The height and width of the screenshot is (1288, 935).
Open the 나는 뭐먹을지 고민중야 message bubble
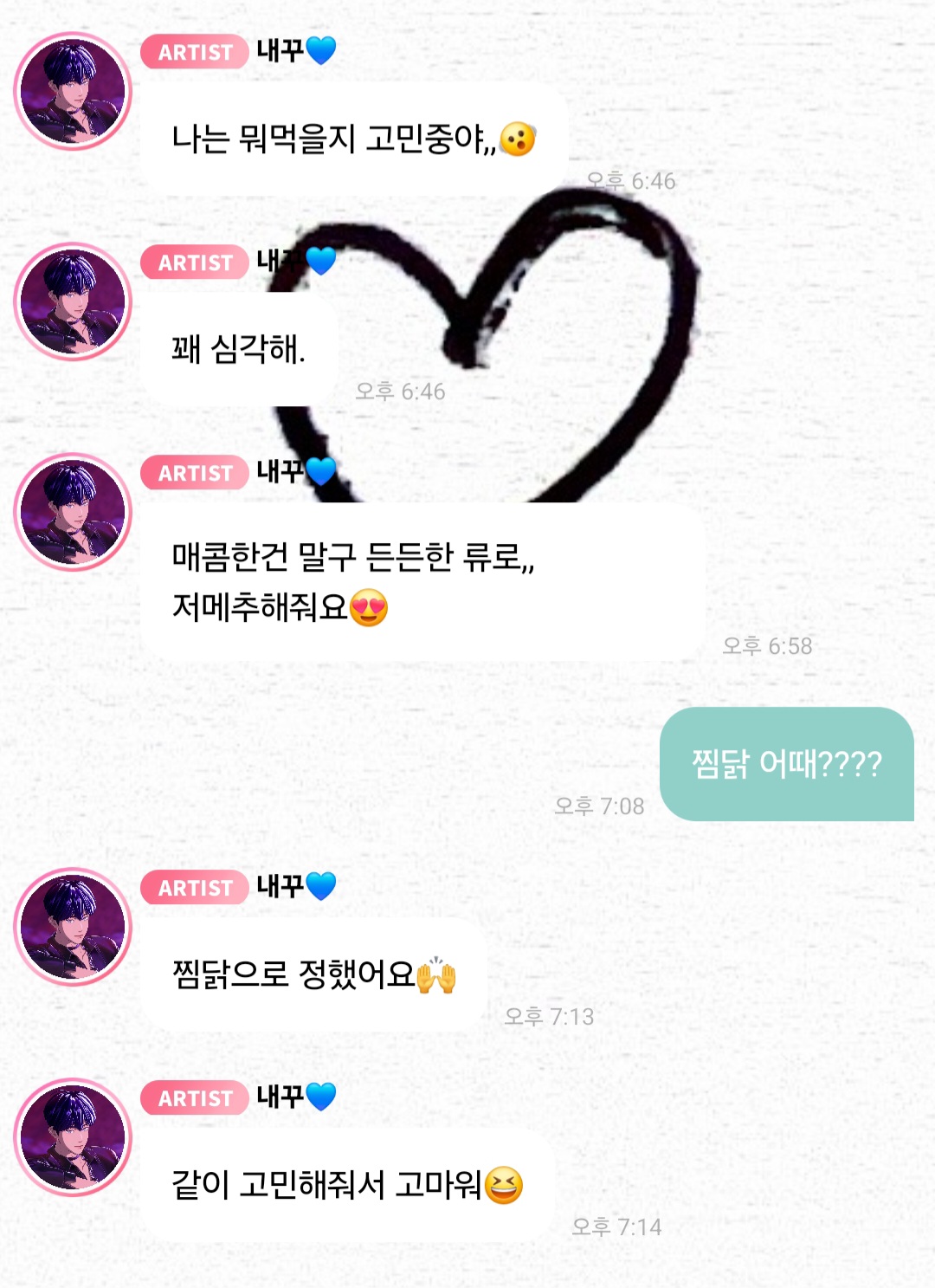(x=346, y=133)
